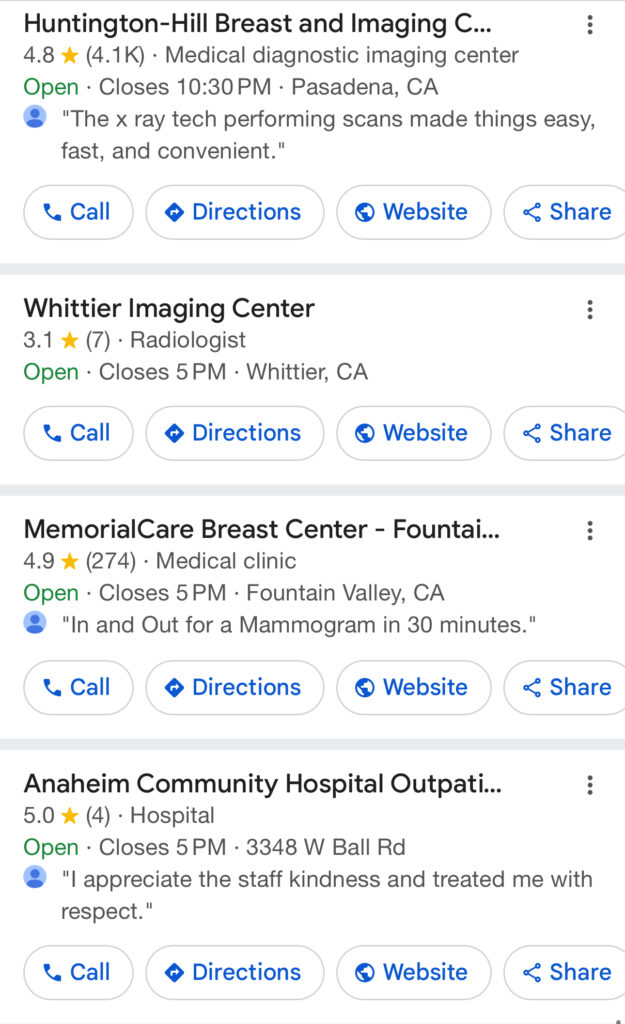The image size is (625, 1024).
Task: Visit the Huntington-Hill Breast and Imaging website
Action: click(413, 212)
